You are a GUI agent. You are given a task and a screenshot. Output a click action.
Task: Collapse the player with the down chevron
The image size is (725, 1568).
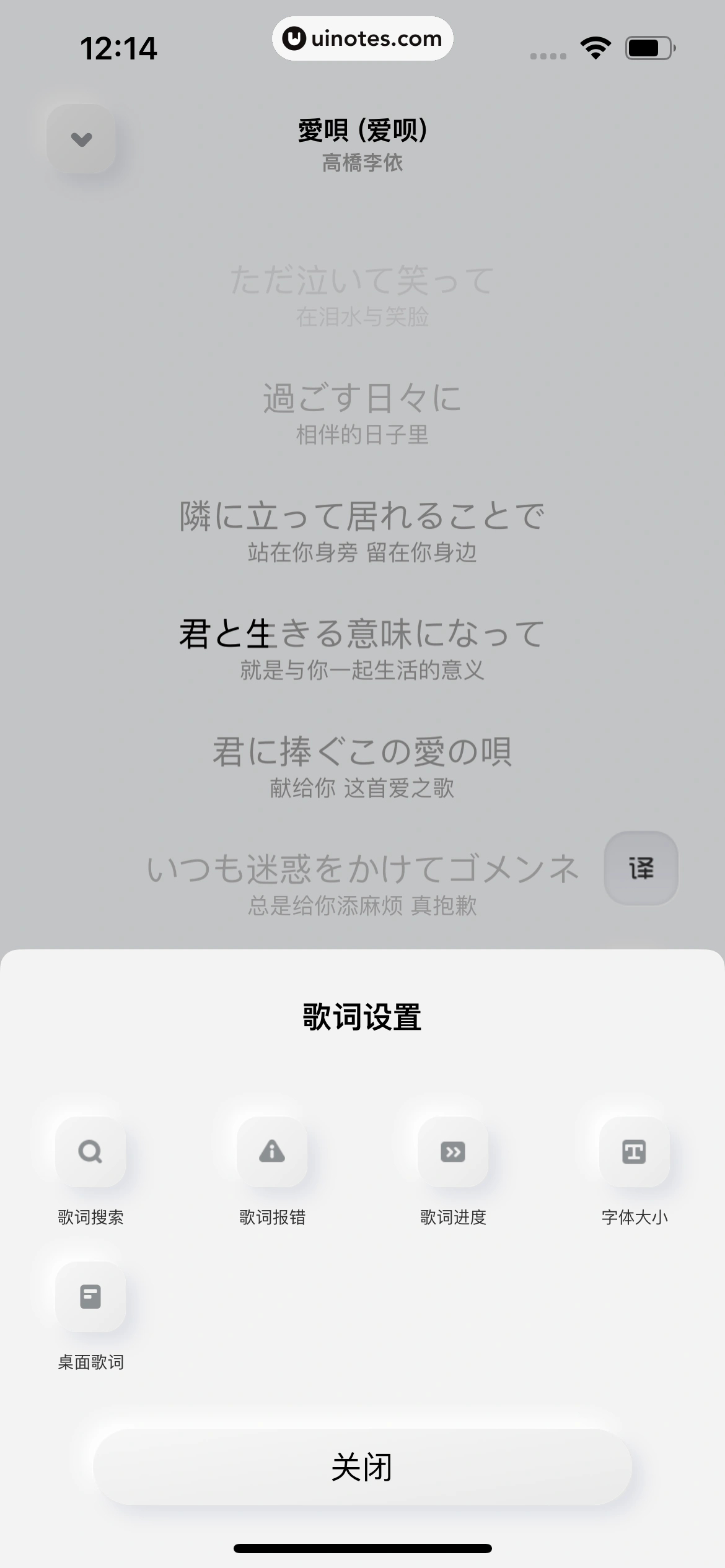[x=81, y=140]
